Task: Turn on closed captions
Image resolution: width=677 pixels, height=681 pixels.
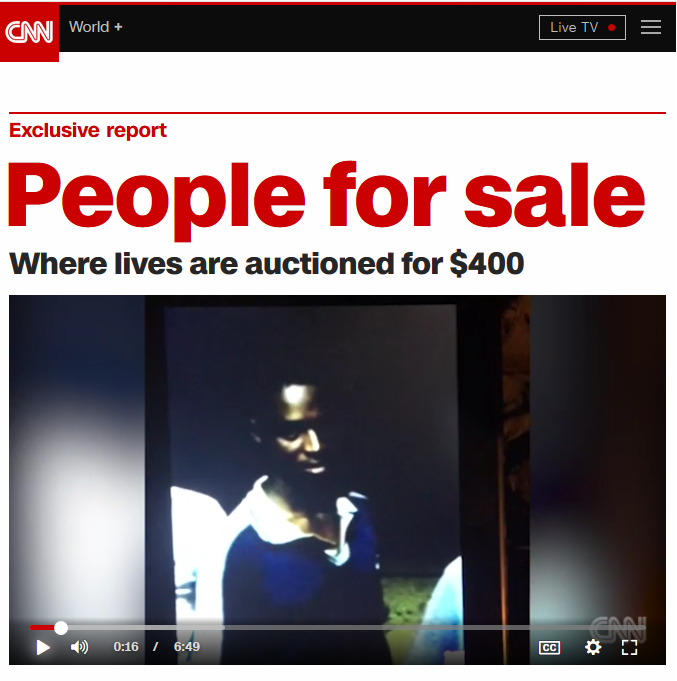Action: click(x=549, y=647)
